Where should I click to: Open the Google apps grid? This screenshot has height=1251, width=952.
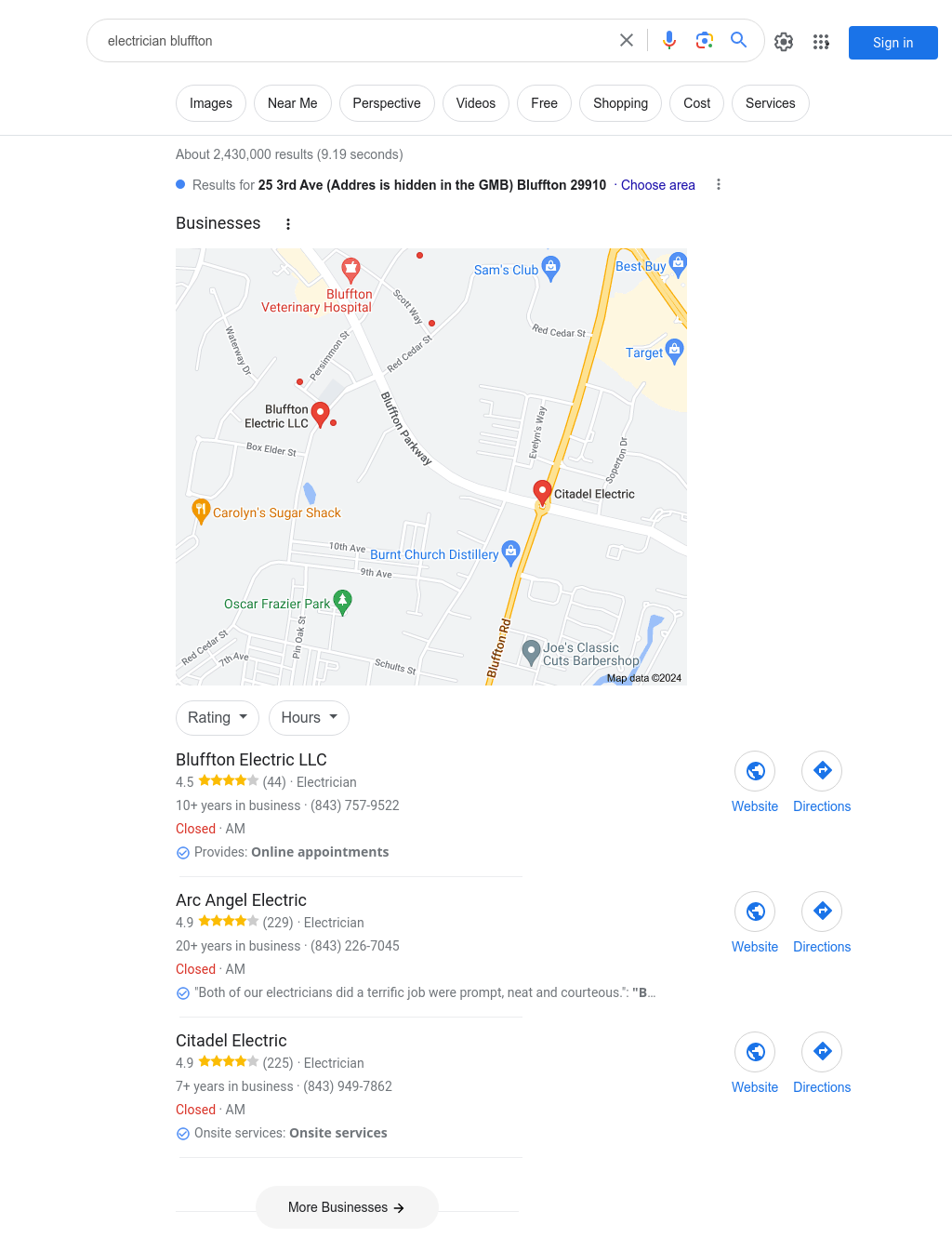pyautogui.click(x=821, y=42)
